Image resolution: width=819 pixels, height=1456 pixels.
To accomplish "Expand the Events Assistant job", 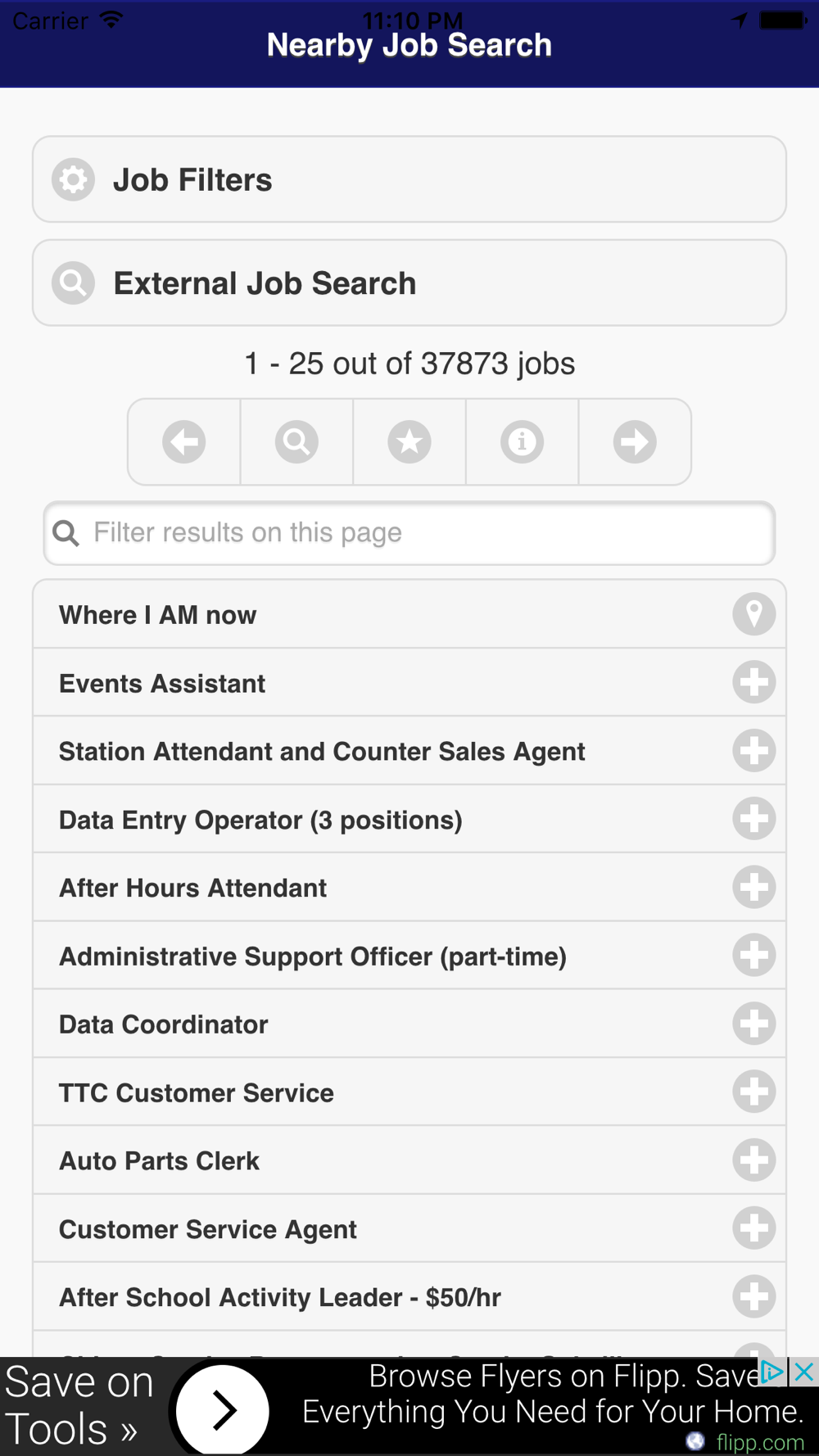I will (409, 683).
